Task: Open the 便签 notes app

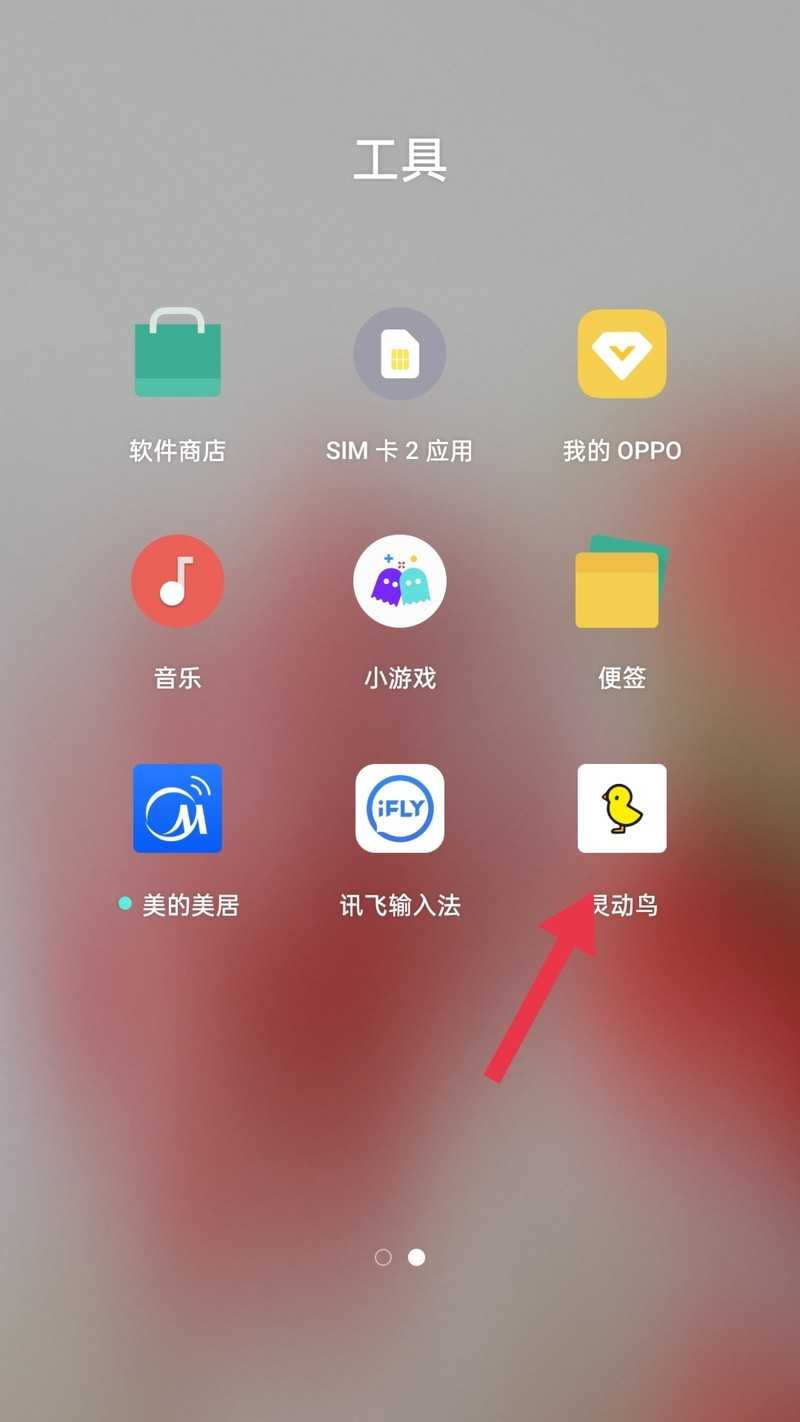Action: coord(622,581)
